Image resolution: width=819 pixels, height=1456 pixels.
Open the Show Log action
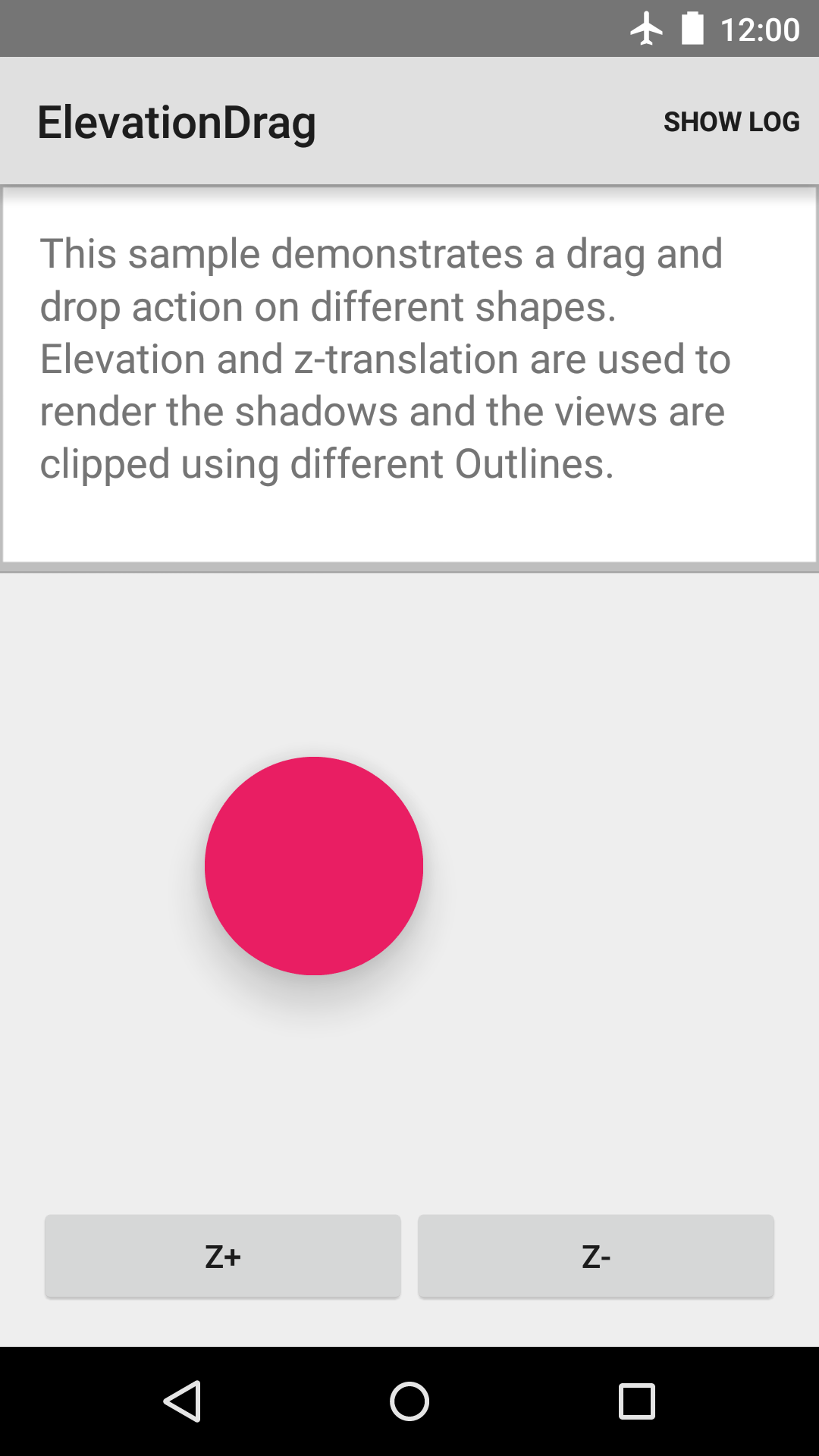point(731,121)
